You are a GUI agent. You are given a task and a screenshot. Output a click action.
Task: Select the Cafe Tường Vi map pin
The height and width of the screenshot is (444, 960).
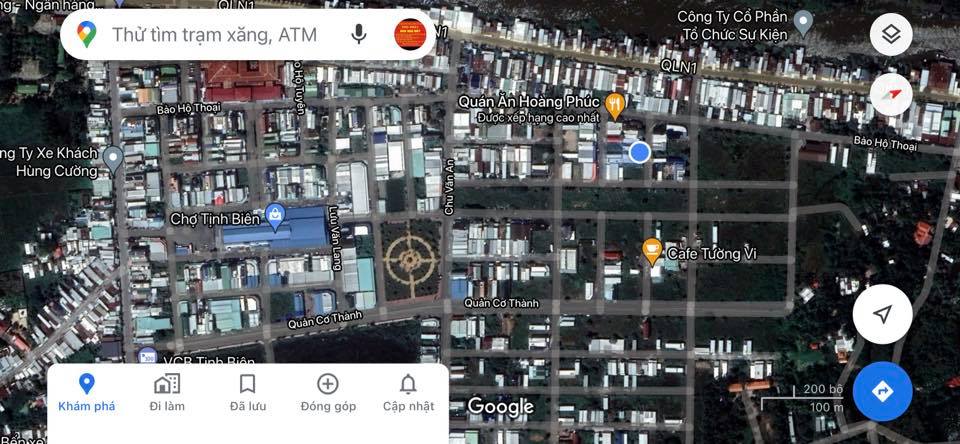pos(651,248)
